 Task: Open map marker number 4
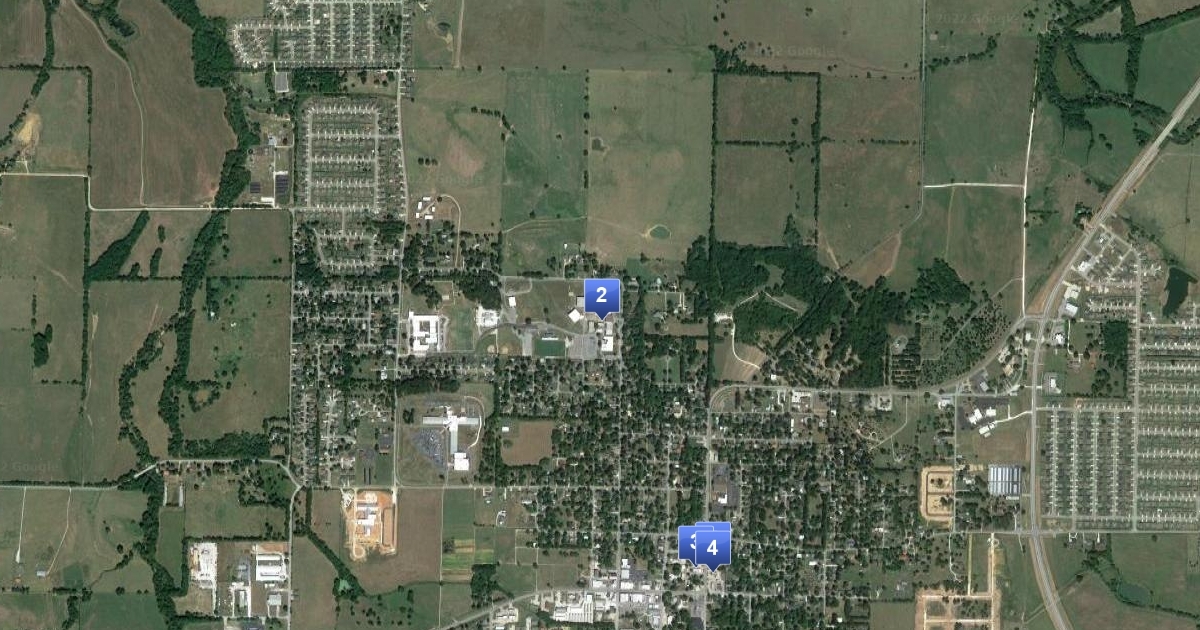pyautogui.click(x=712, y=548)
